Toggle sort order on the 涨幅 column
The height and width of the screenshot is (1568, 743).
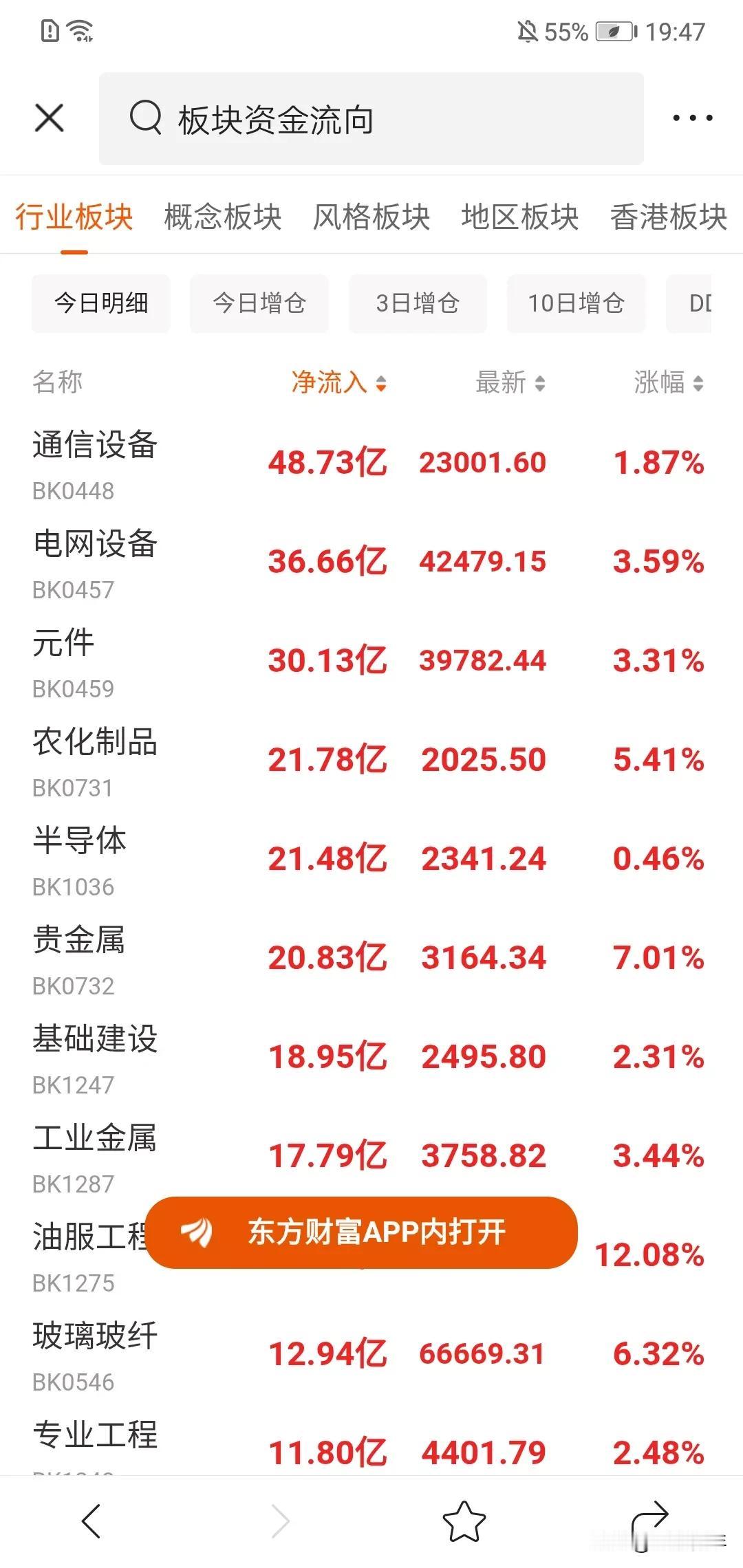[x=667, y=383]
